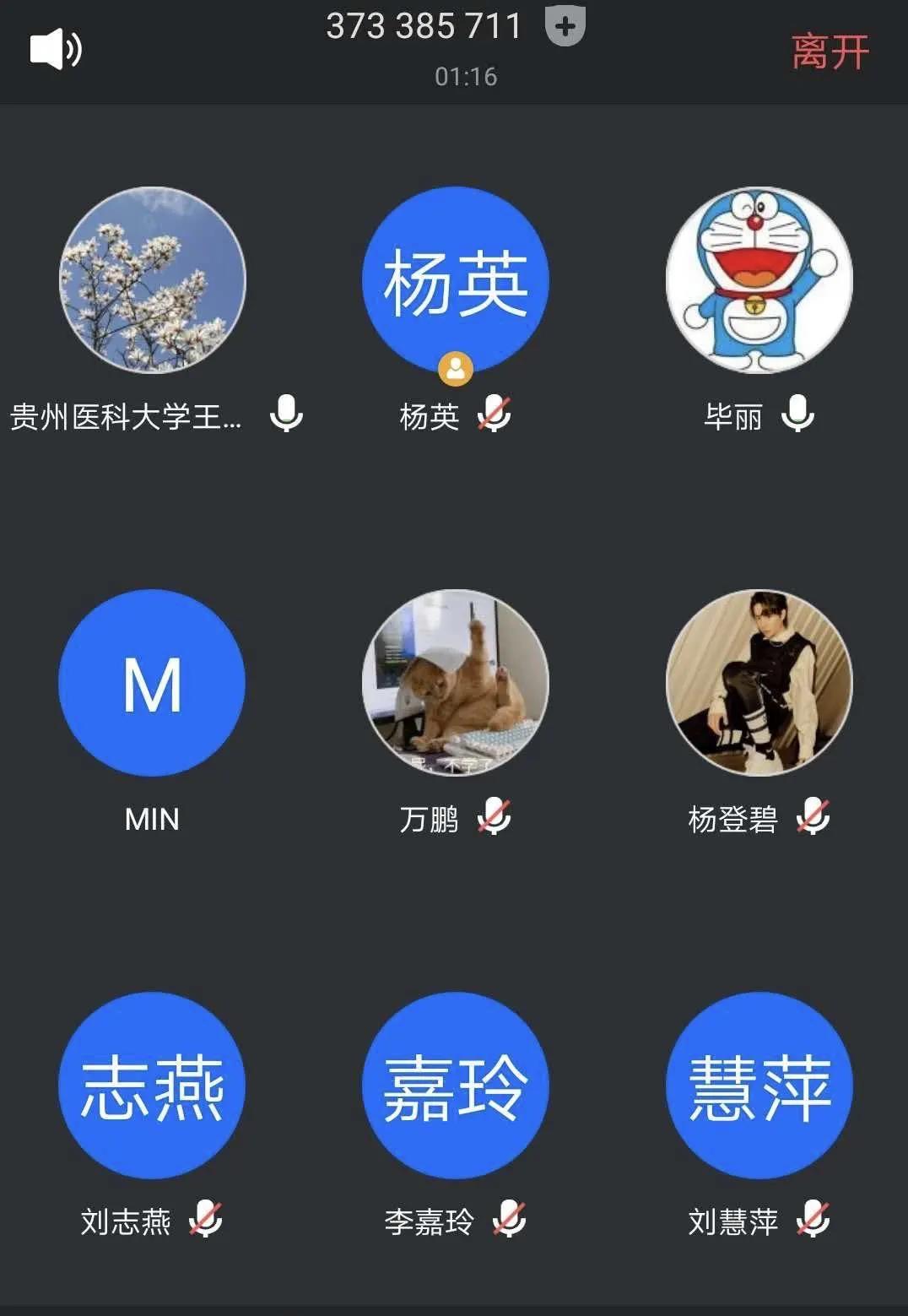
Task: Open the 贵州医科大学王 participant tile
Action: pyautogui.click(x=152, y=280)
